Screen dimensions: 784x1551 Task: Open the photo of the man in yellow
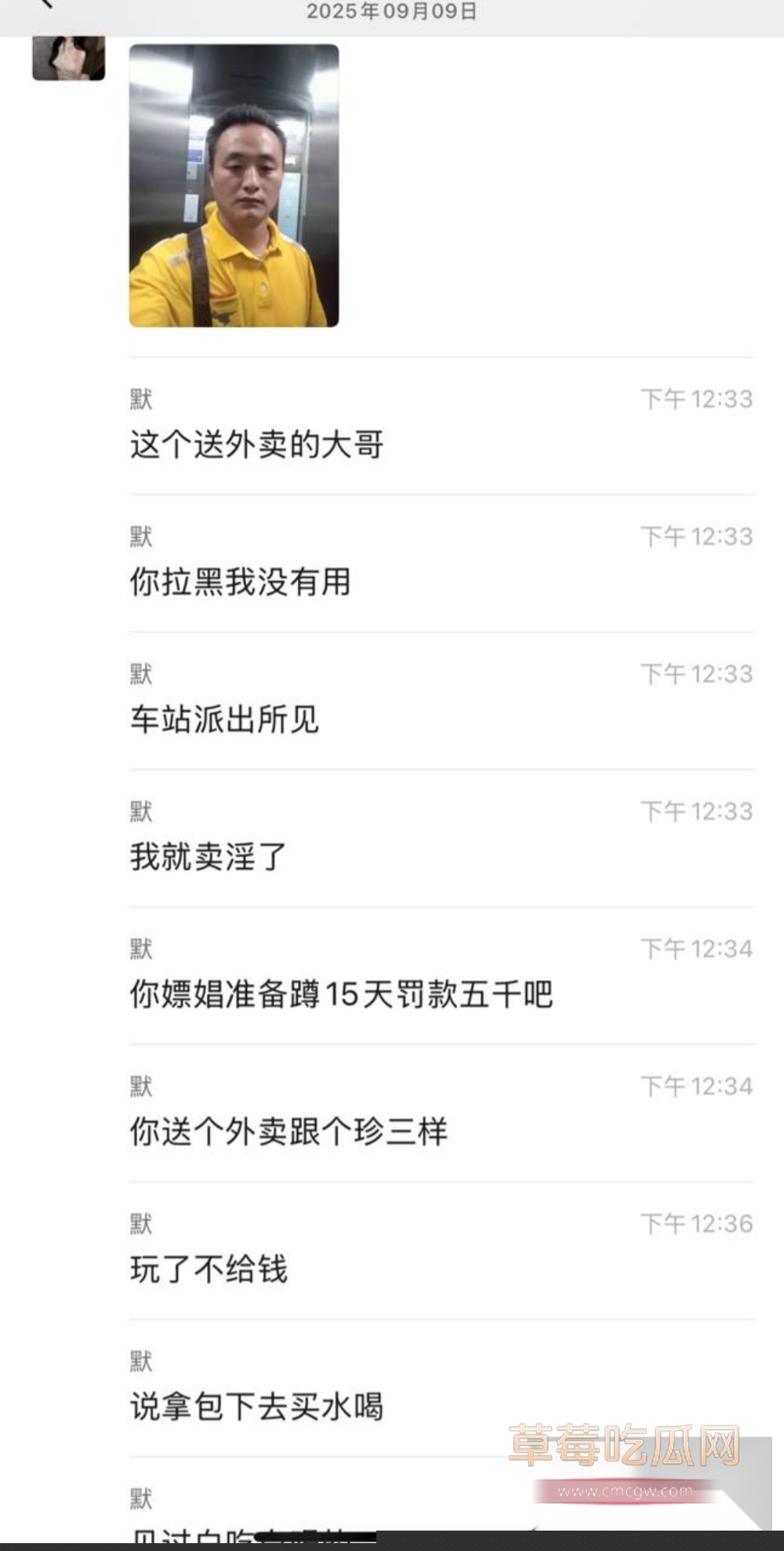pos(234,186)
